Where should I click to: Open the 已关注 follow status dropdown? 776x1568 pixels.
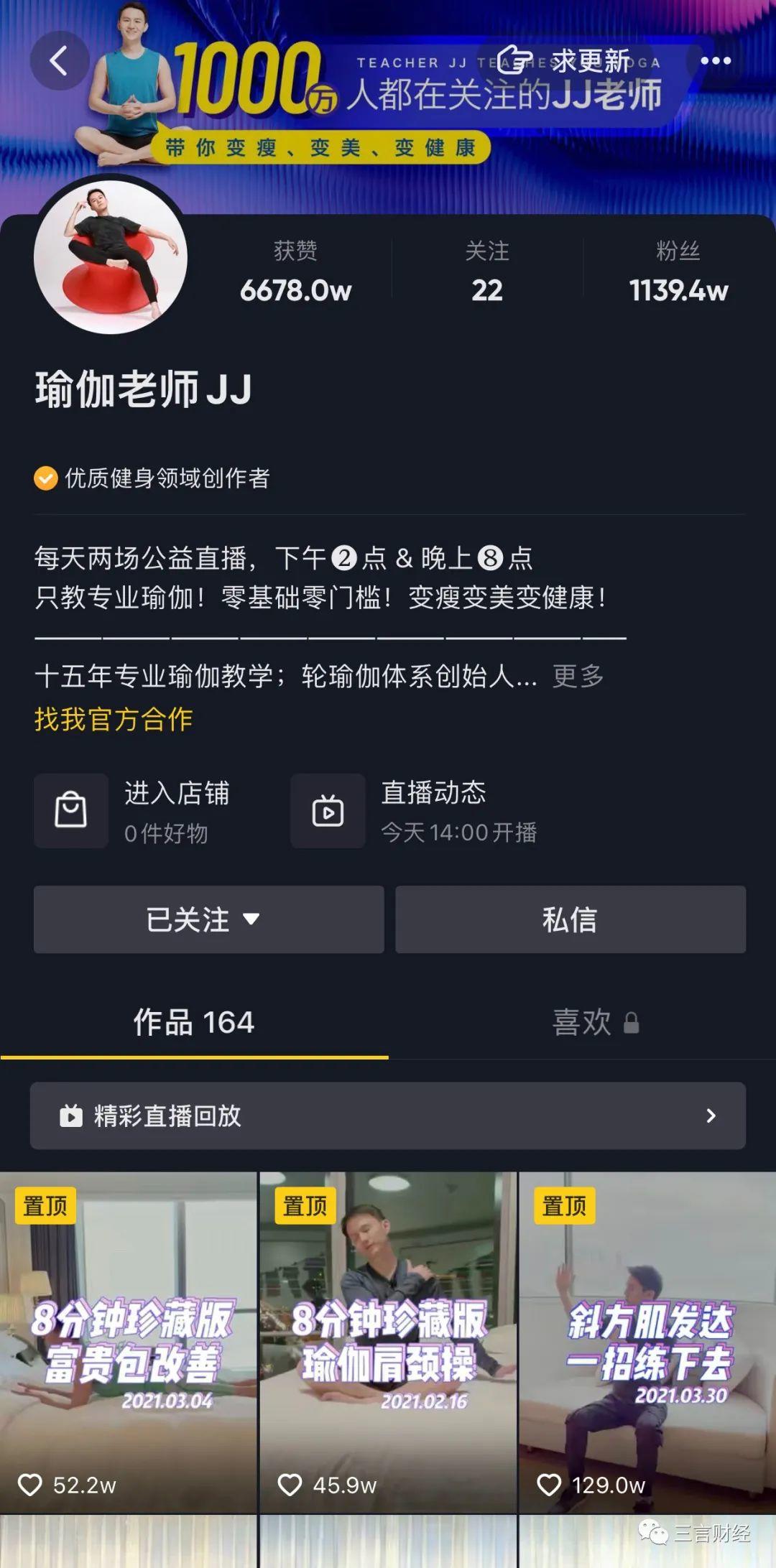click(208, 920)
